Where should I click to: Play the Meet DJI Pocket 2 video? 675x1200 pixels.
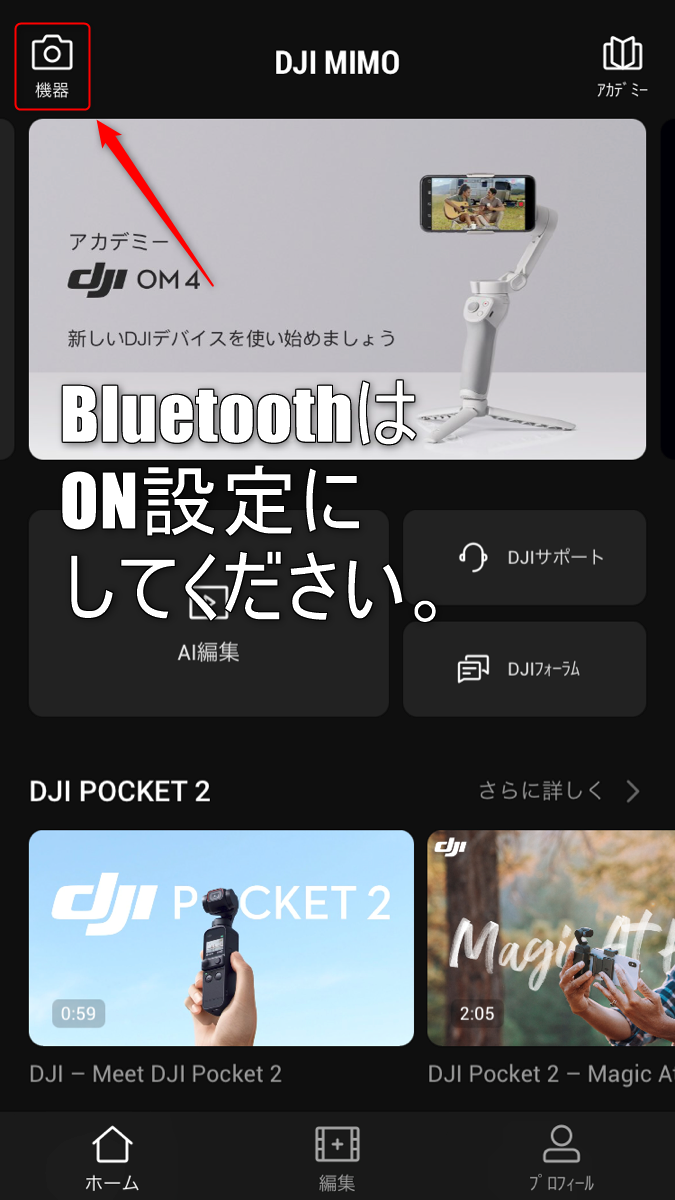tap(221, 938)
